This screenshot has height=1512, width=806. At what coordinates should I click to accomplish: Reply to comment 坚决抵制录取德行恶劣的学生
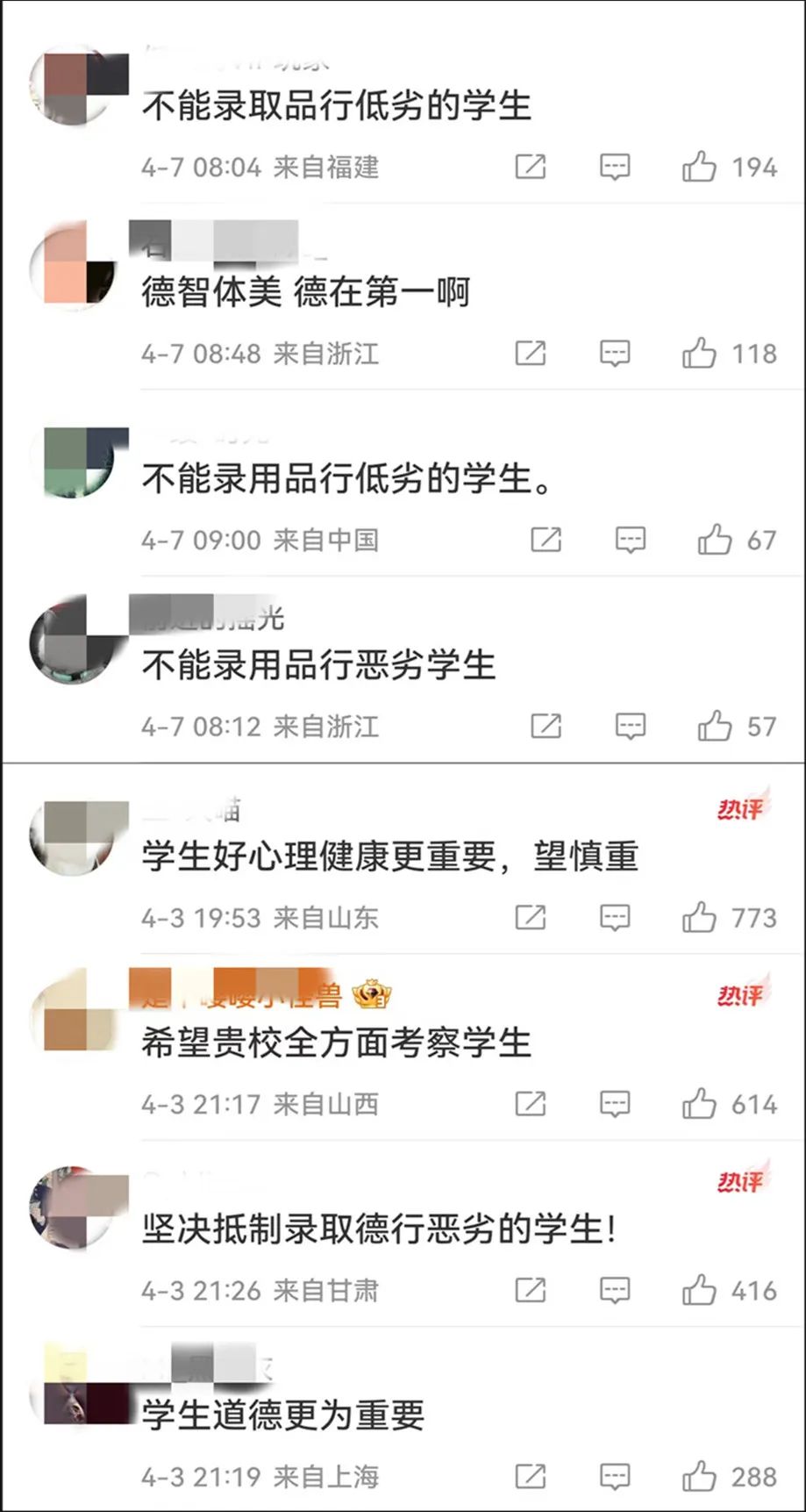click(615, 1291)
